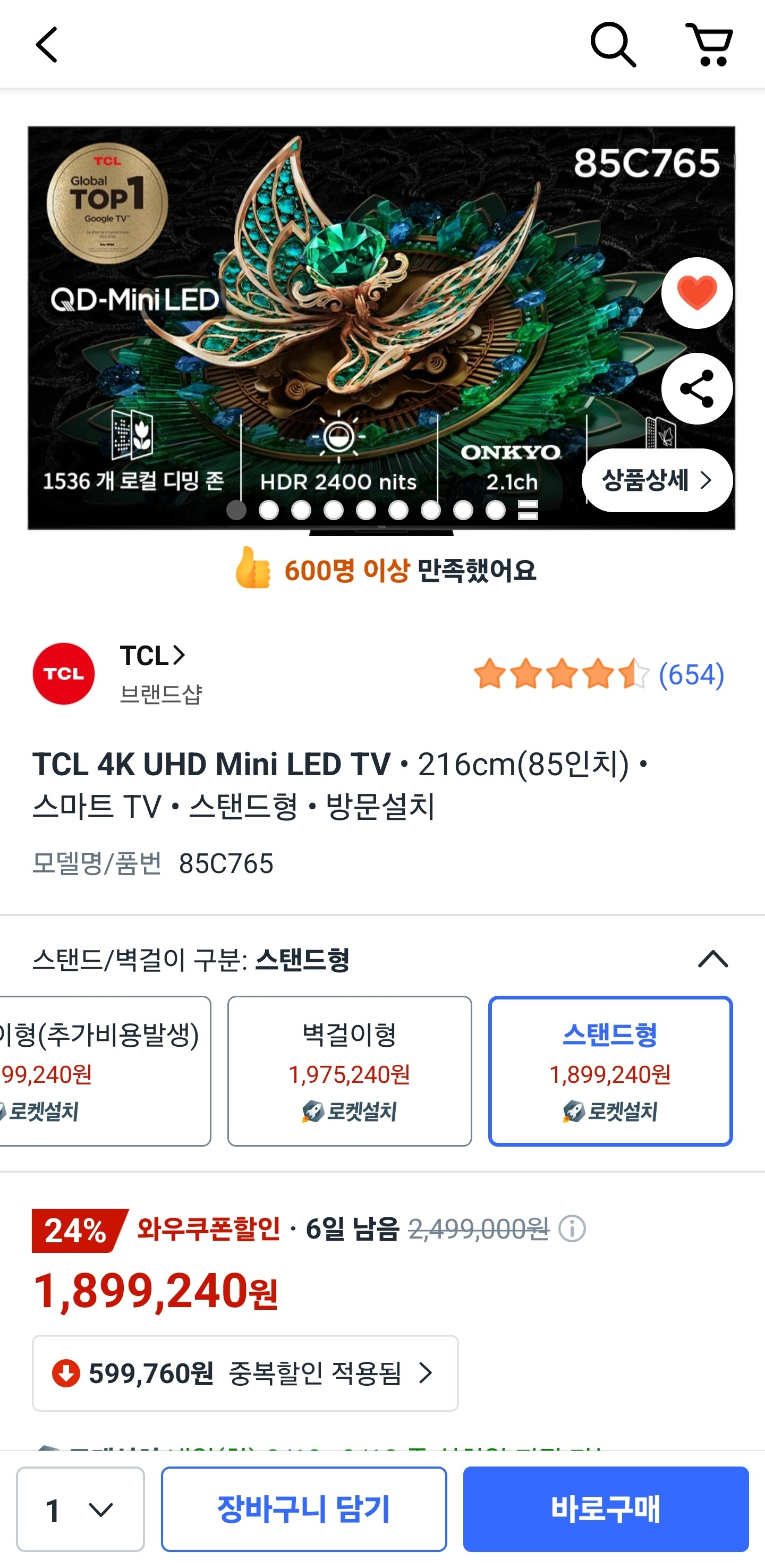Open the 654 reviews
765x1568 pixels.
coord(691,674)
